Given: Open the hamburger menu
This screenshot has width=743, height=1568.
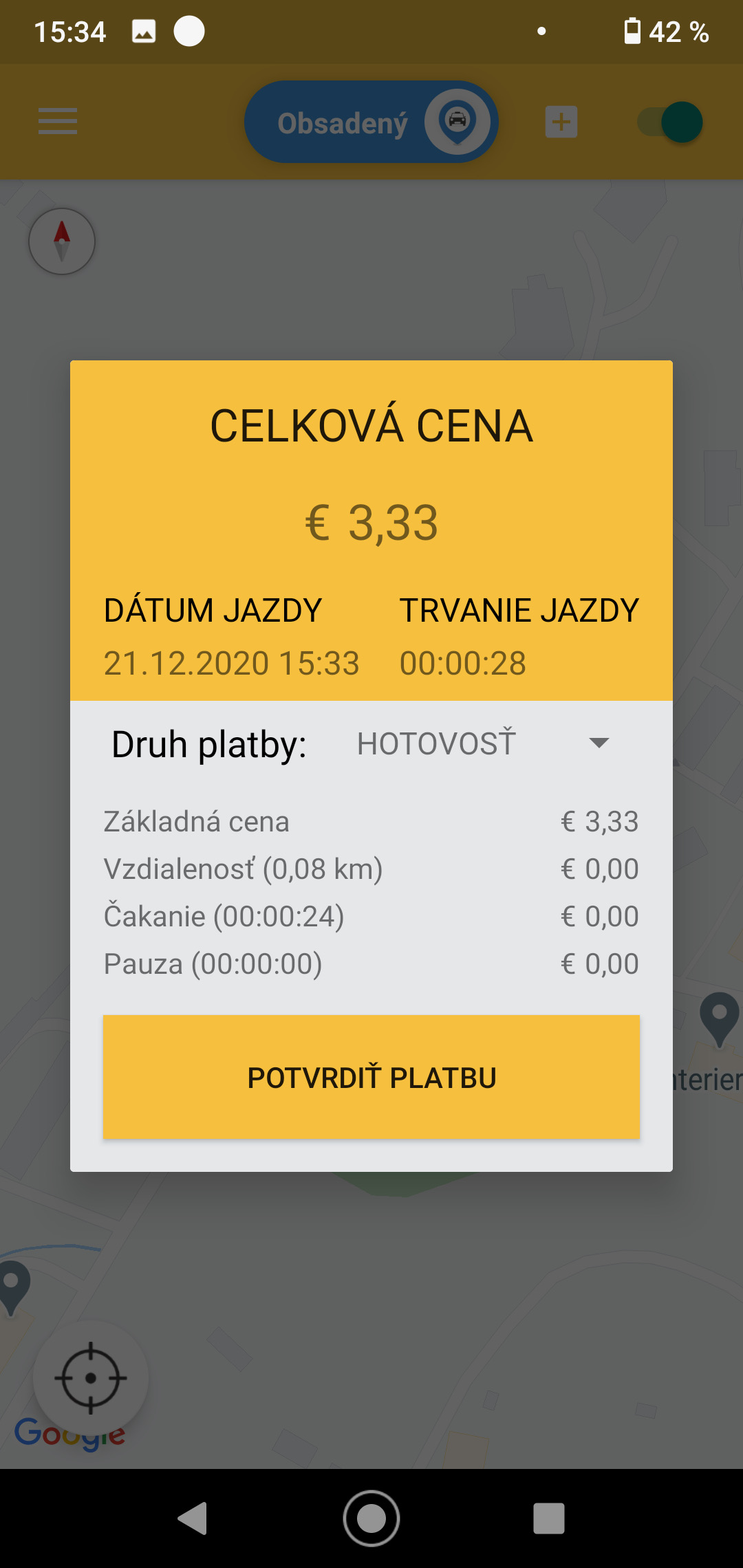Looking at the screenshot, I should 58,121.
